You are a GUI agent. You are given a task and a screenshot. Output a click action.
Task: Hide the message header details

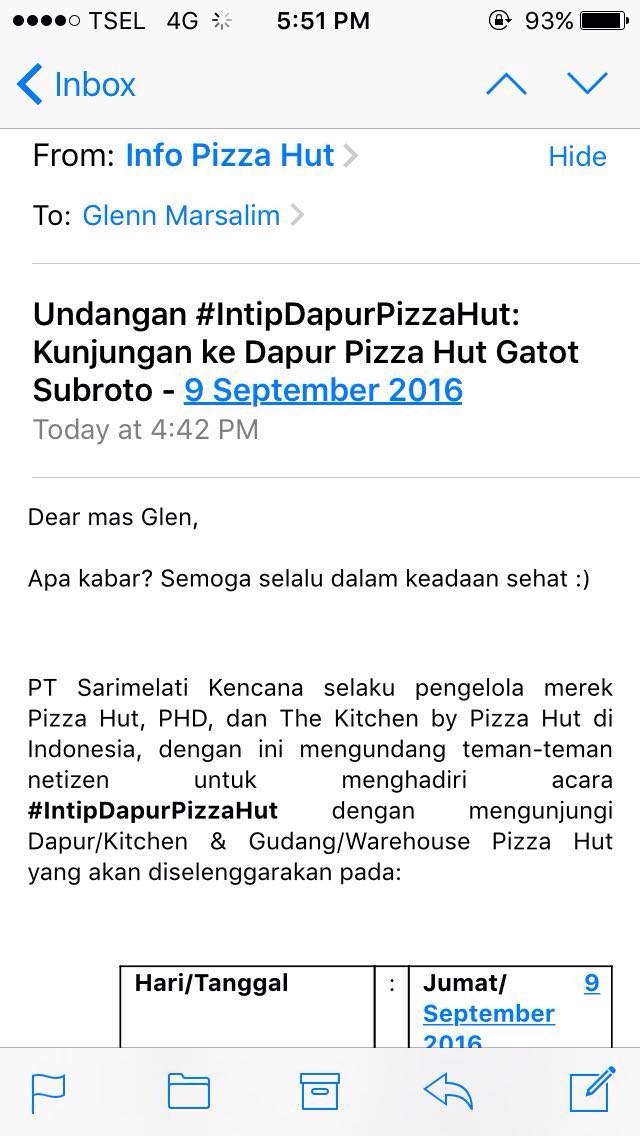click(577, 157)
